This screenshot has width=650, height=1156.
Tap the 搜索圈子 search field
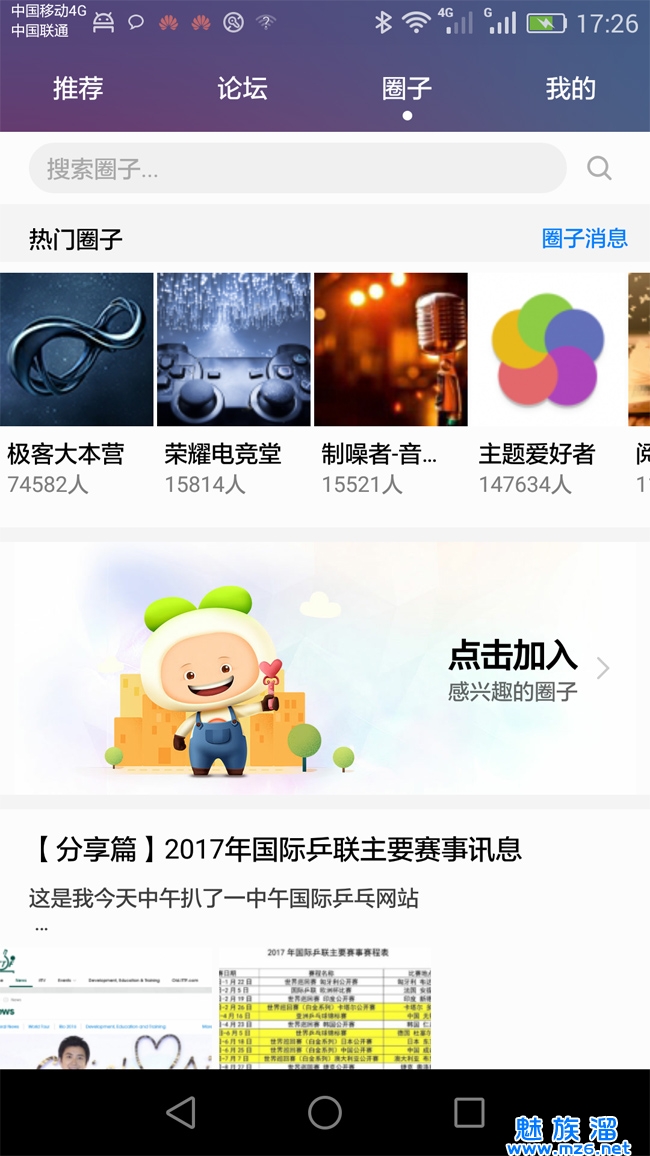[x=296, y=168]
